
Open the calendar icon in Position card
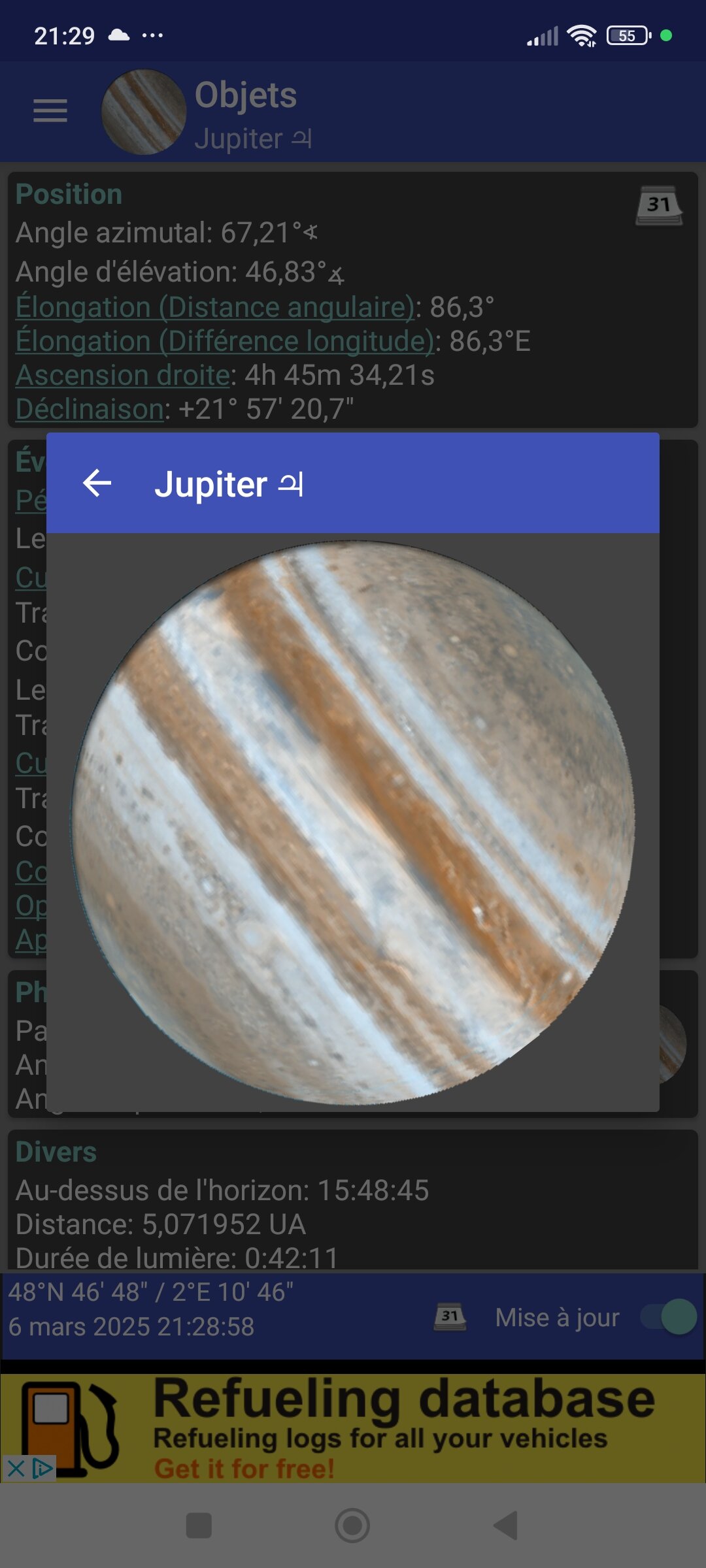point(658,206)
